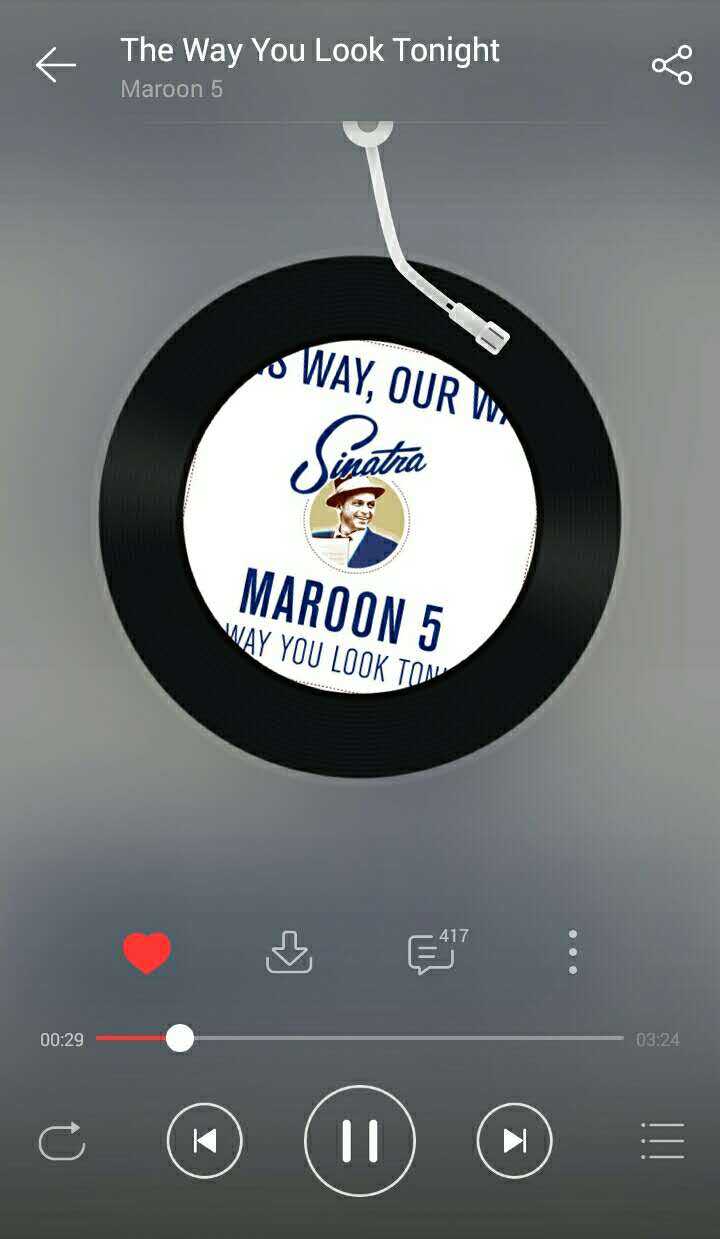Skip to the next track
Screen dimensions: 720x1239
tap(514, 1140)
